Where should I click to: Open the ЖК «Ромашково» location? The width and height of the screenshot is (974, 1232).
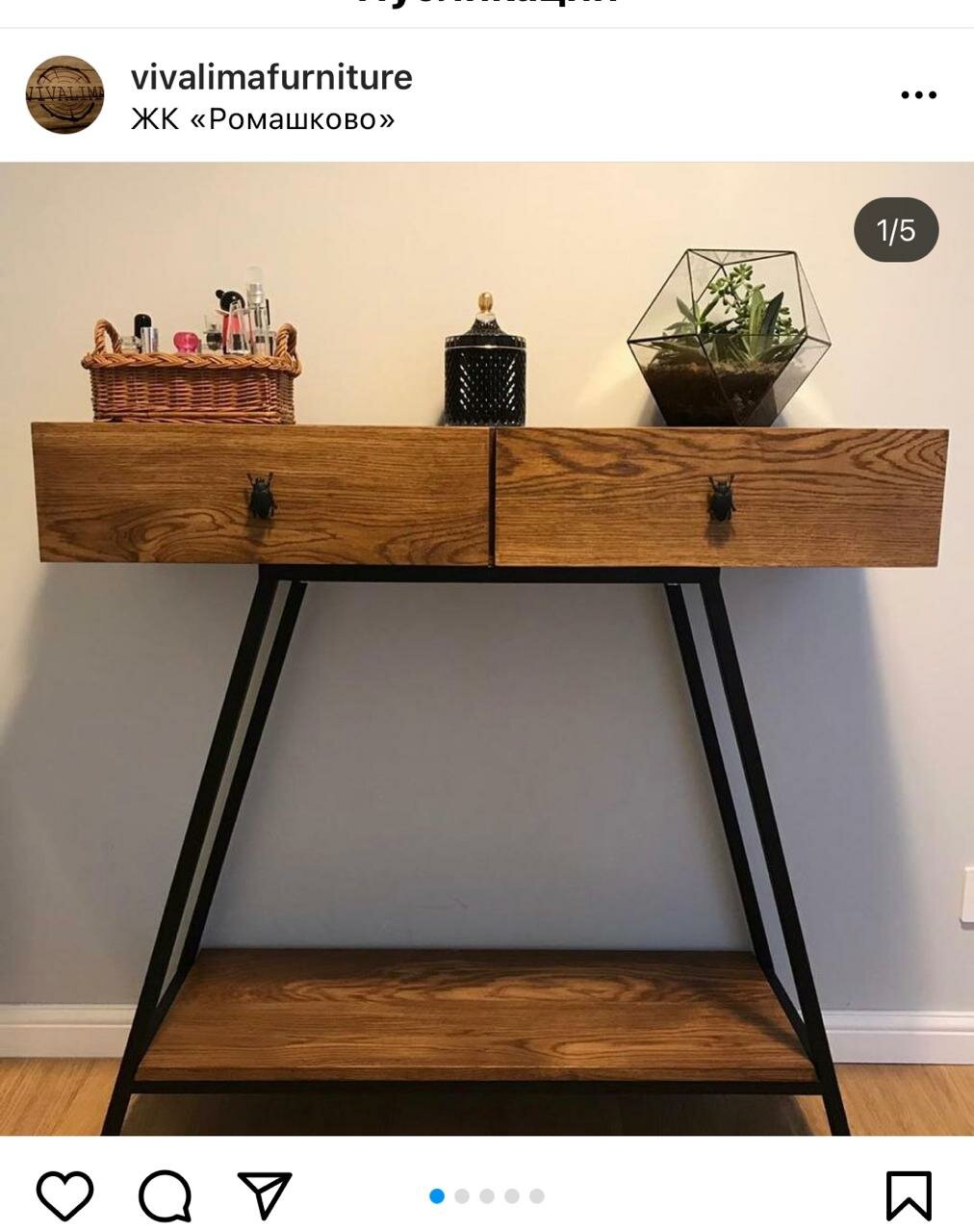click(x=263, y=119)
